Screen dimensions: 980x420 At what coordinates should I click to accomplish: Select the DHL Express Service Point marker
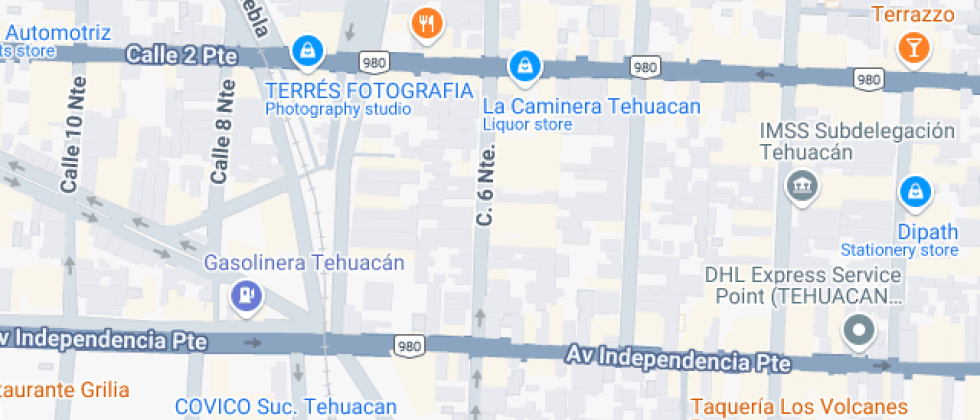858,329
